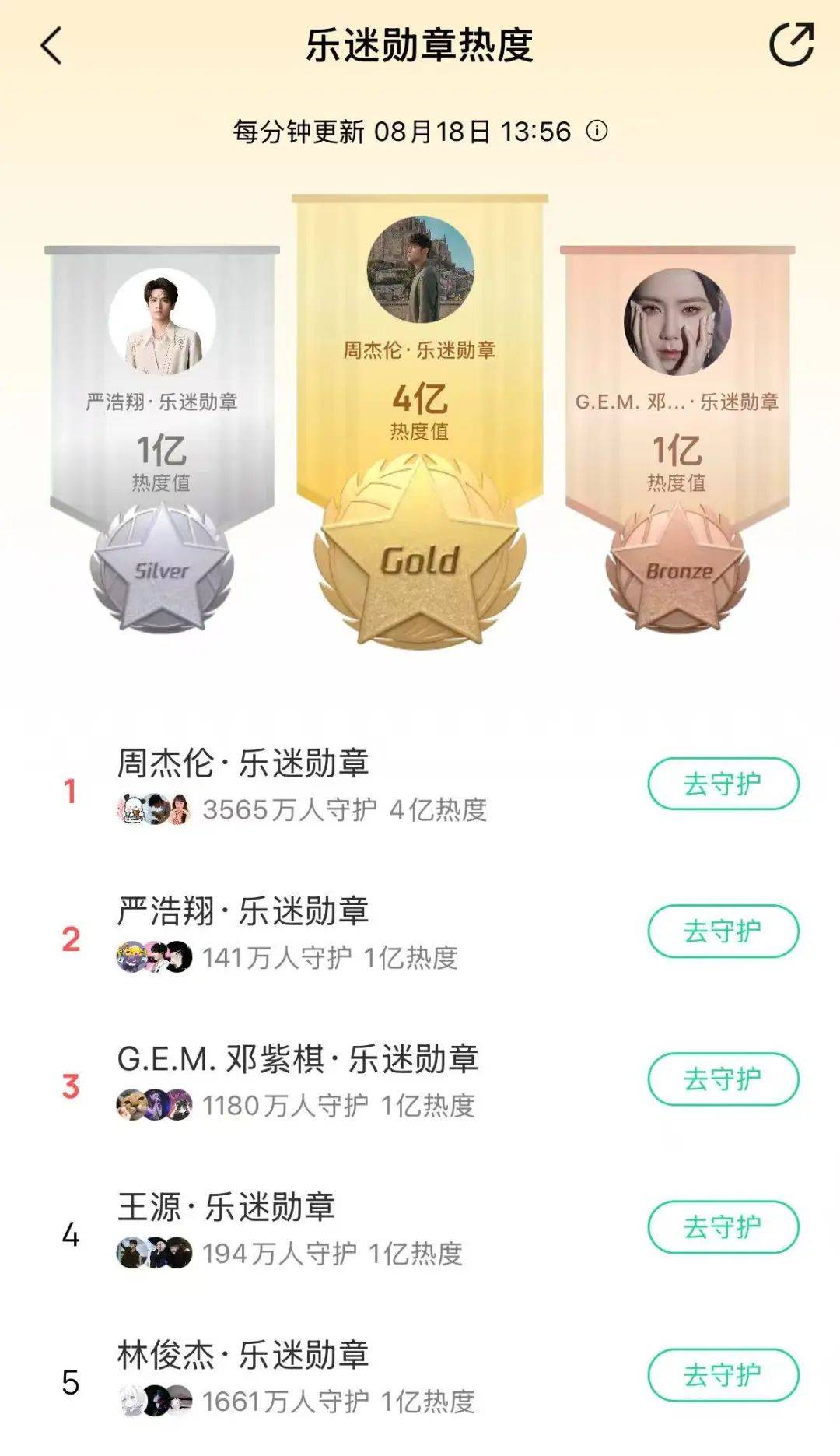This screenshot has height=1456, width=840.
Task: Share this medal ranking page
Action: tap(791, 44)
